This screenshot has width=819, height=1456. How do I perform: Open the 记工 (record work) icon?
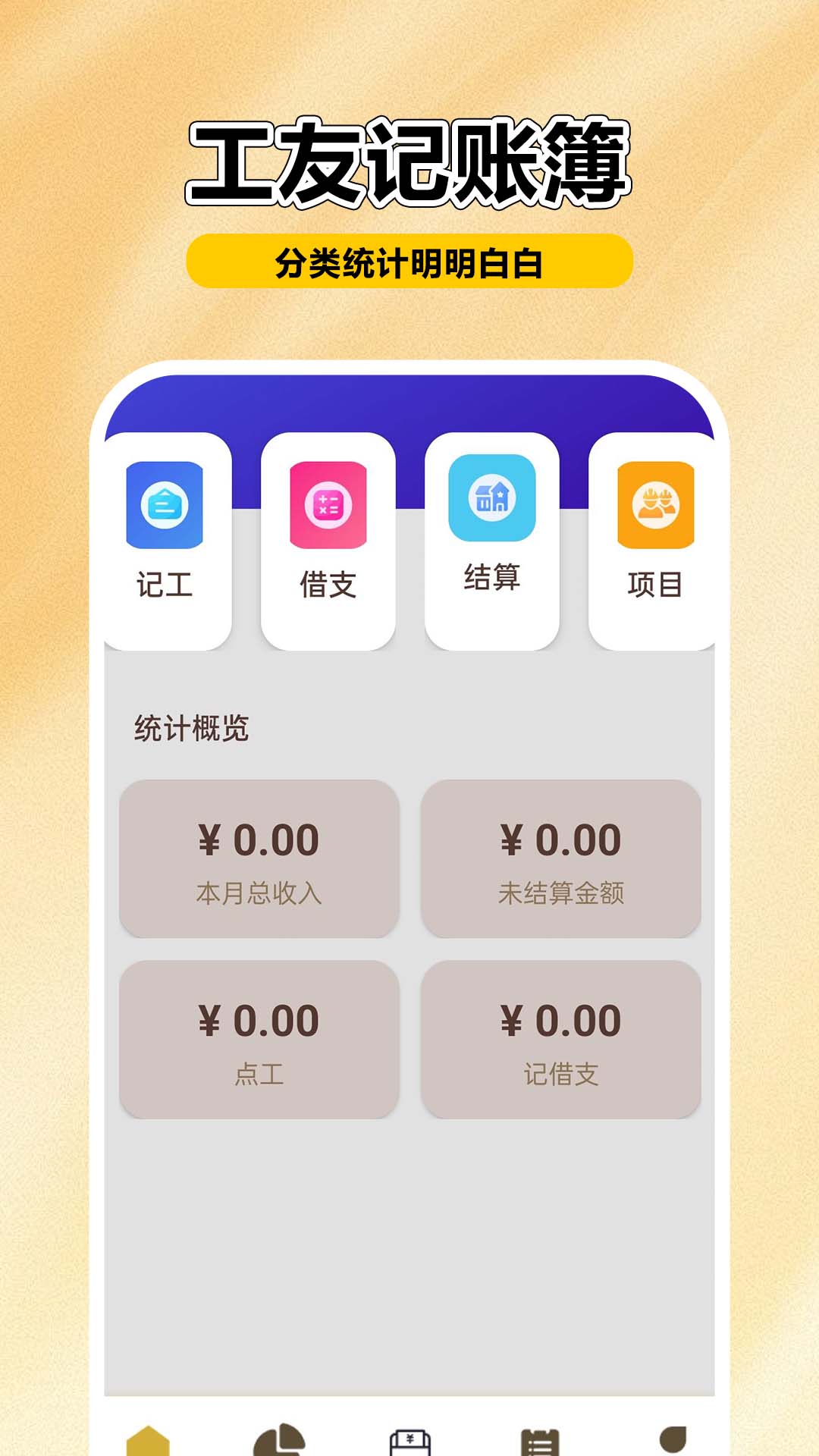click(x=166, y=506)
